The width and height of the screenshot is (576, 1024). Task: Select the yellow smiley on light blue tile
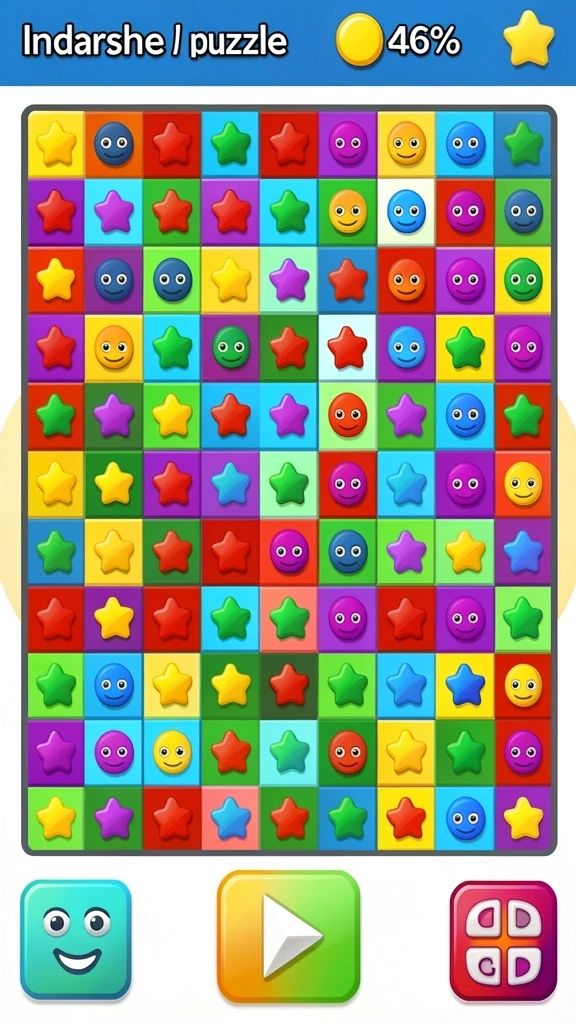172,752
